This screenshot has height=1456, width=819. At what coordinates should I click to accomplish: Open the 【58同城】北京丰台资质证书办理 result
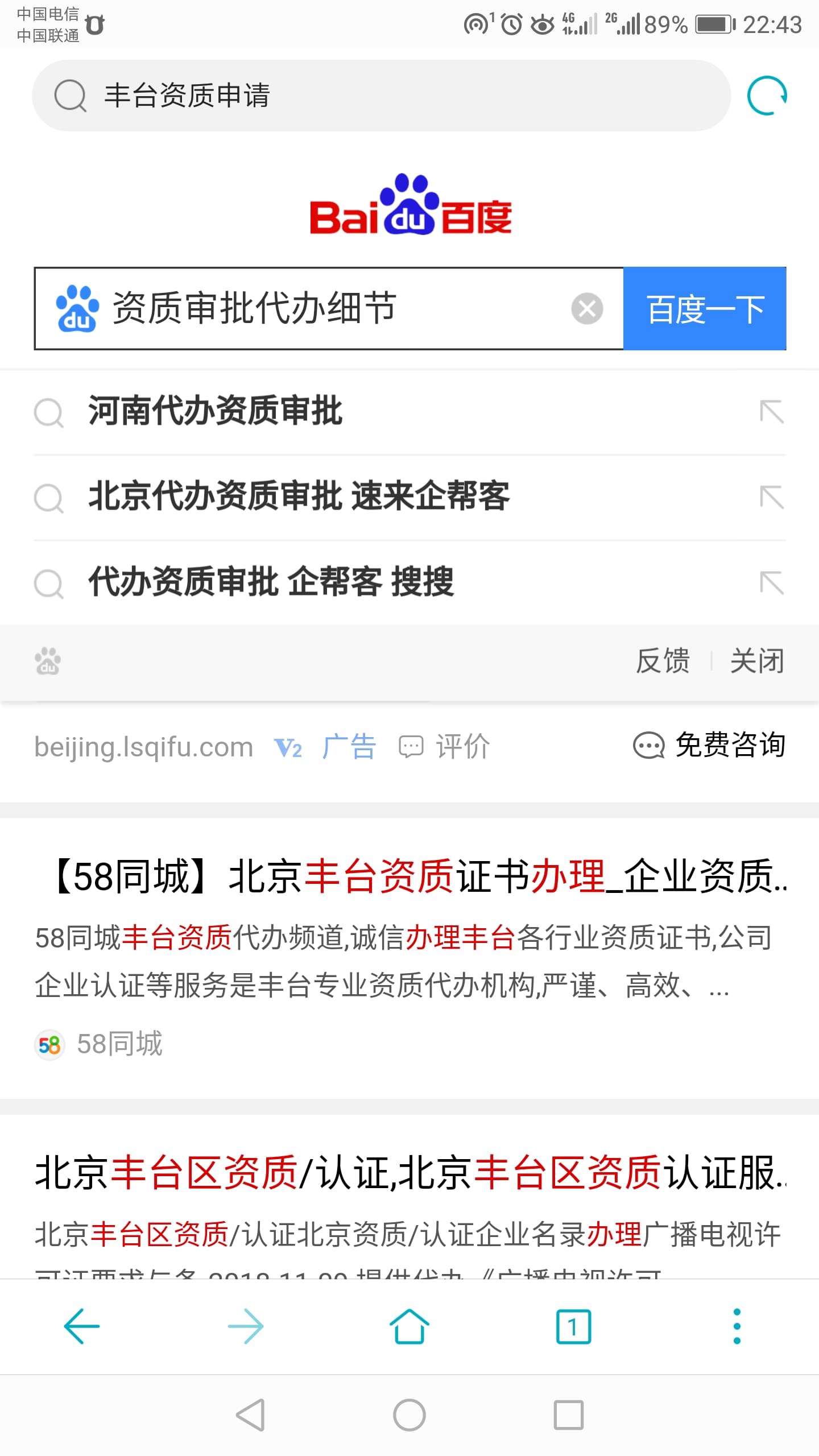[x=418, y=876]
